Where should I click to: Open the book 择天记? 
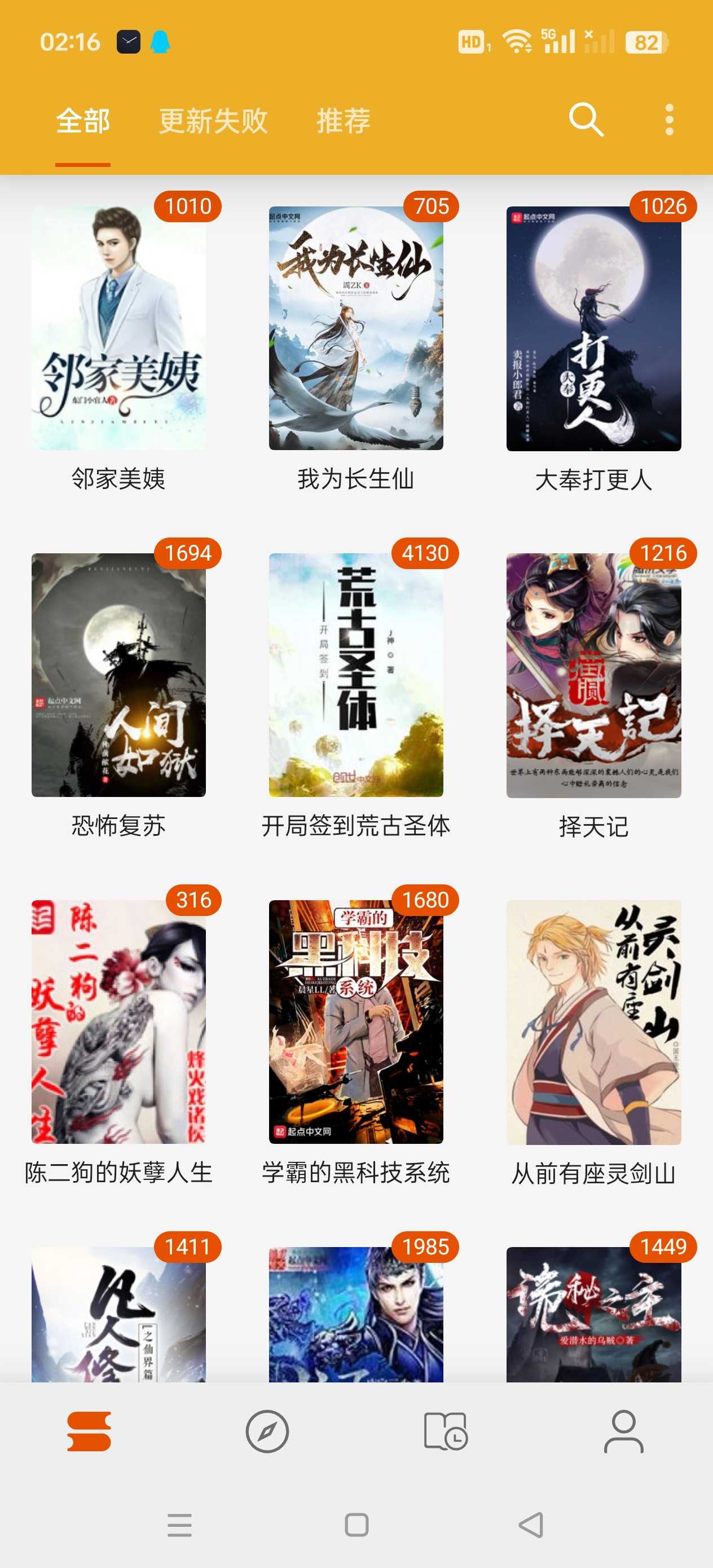click(593, 675)
